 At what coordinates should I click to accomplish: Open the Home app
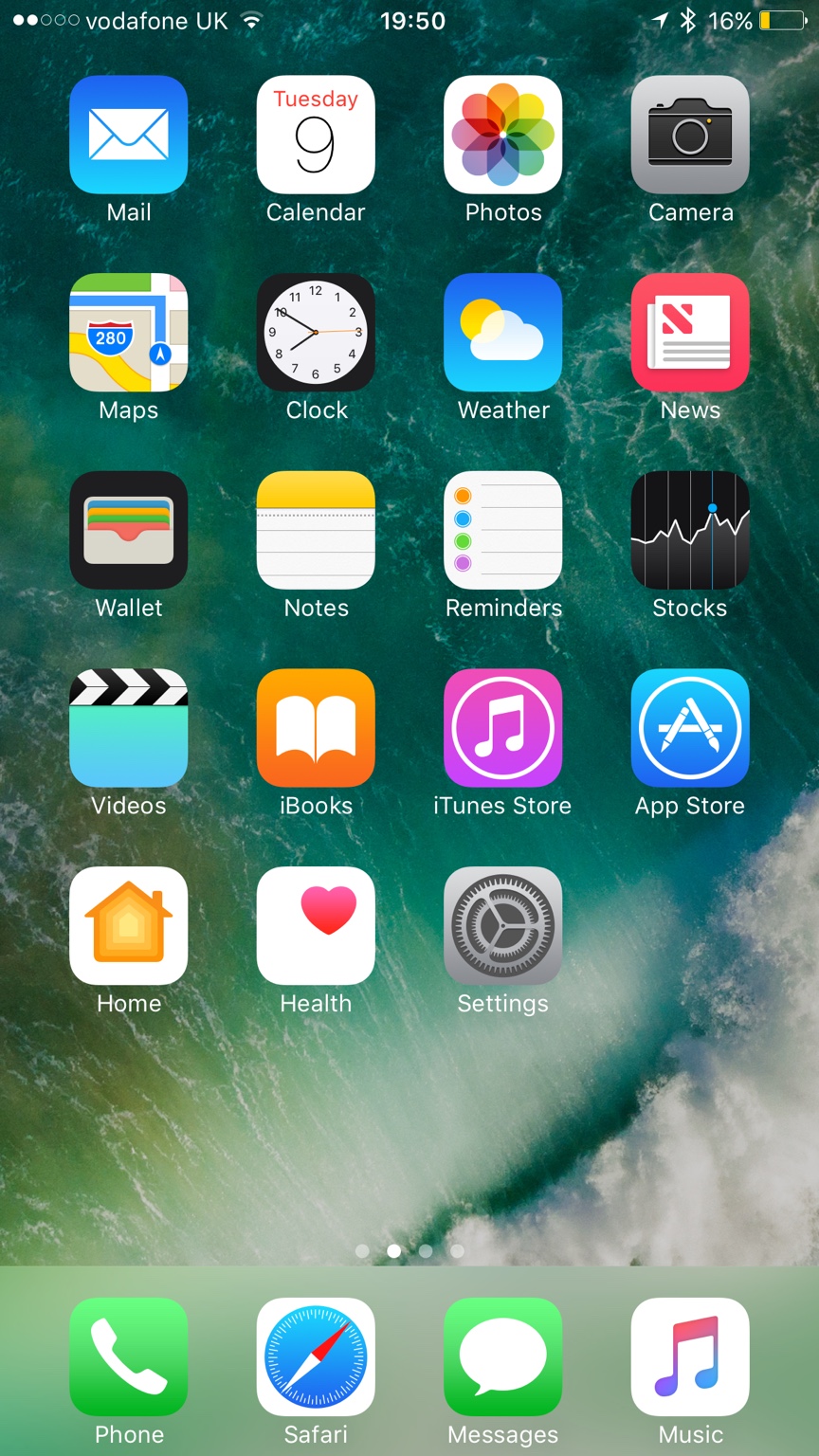tap(128, 925)
